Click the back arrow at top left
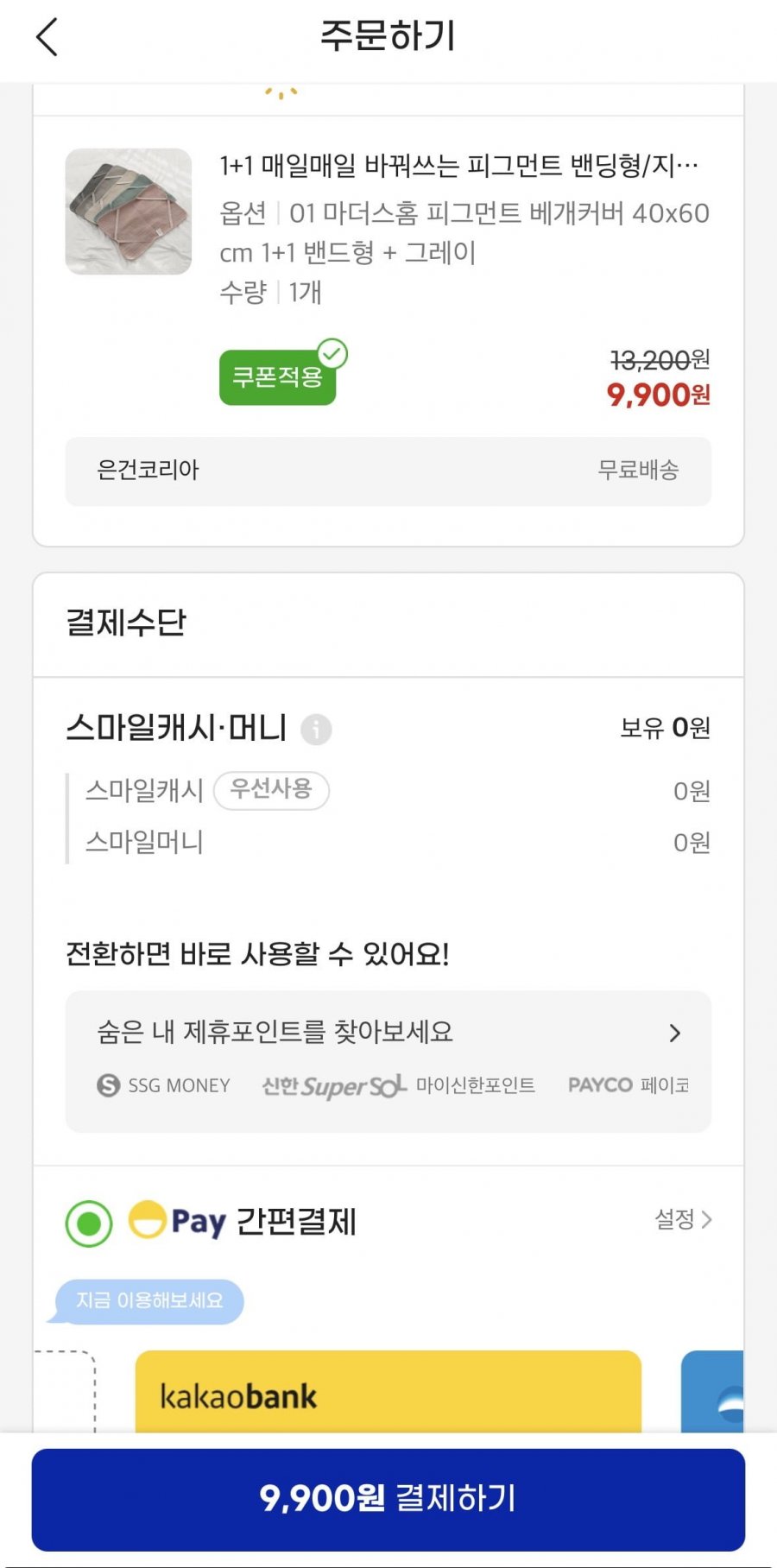The image size is (777, 1568). pos(47,38)
